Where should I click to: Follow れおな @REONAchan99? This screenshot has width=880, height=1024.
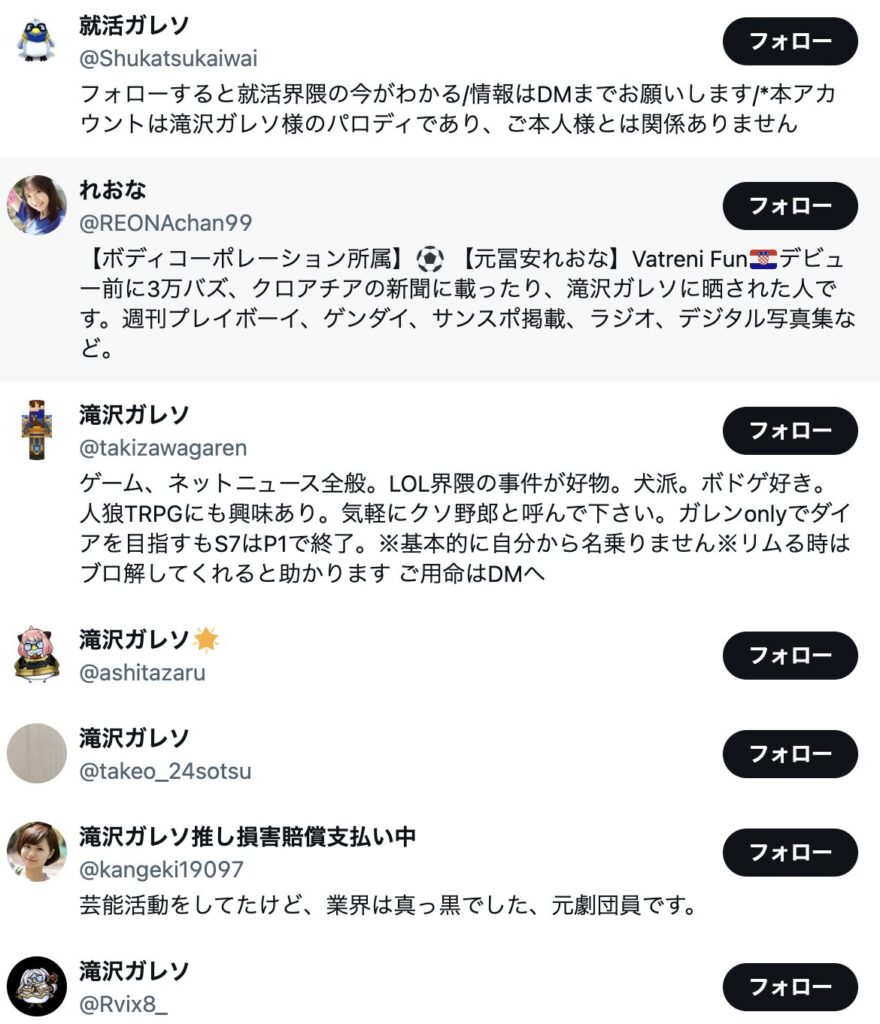(x=790, y=206)
